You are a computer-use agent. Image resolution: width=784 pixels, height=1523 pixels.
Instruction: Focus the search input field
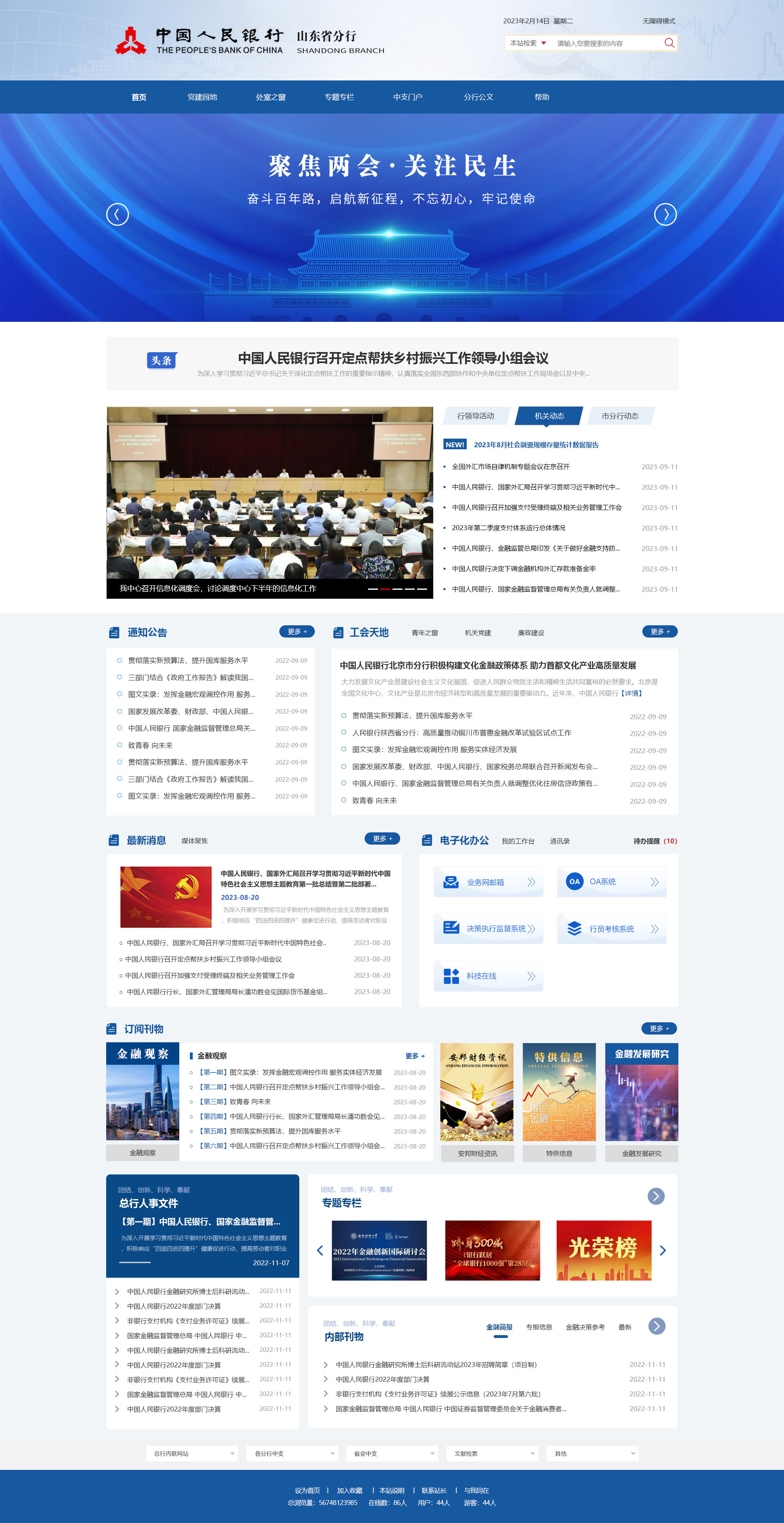606,43
